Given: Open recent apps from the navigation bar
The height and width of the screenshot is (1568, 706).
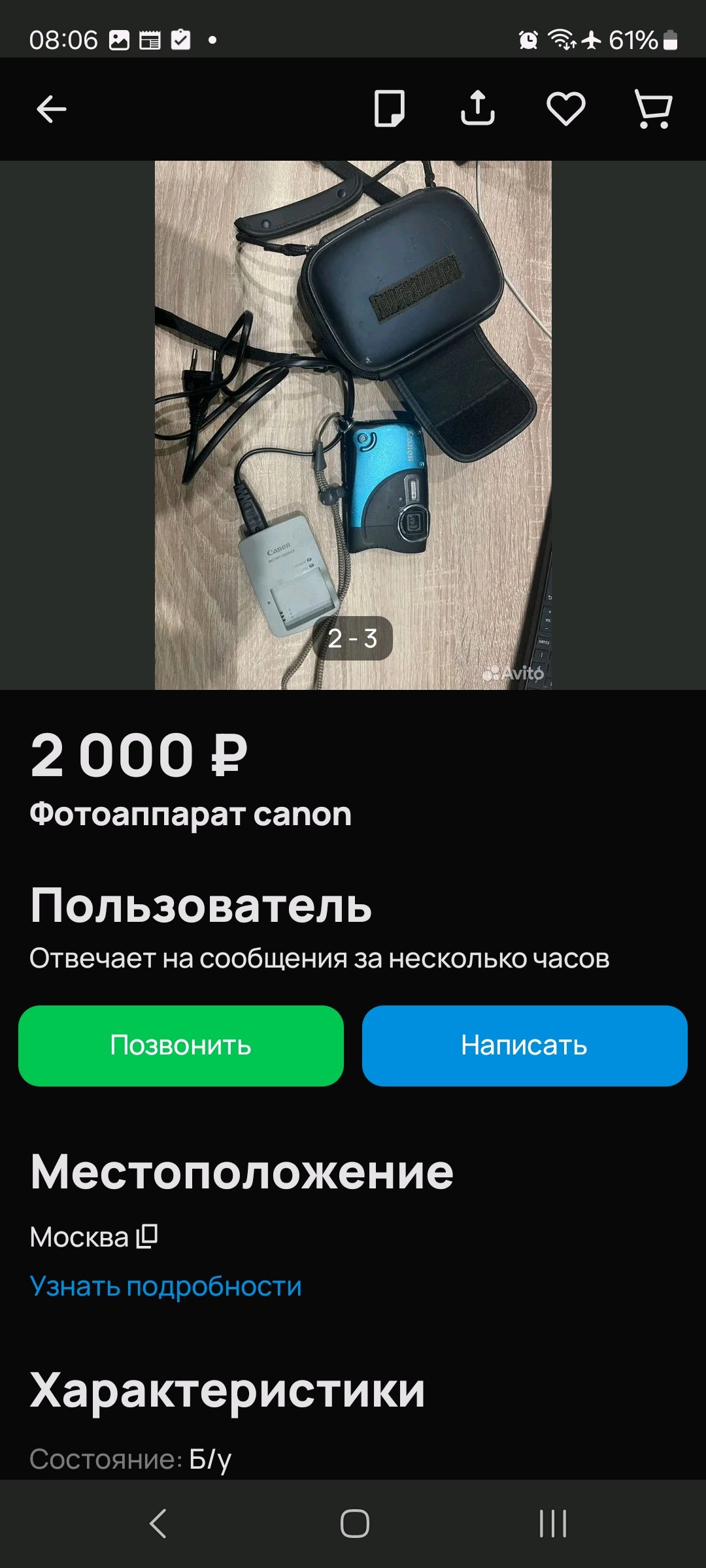Looking at the screenshot, I should pos(552,1524).
